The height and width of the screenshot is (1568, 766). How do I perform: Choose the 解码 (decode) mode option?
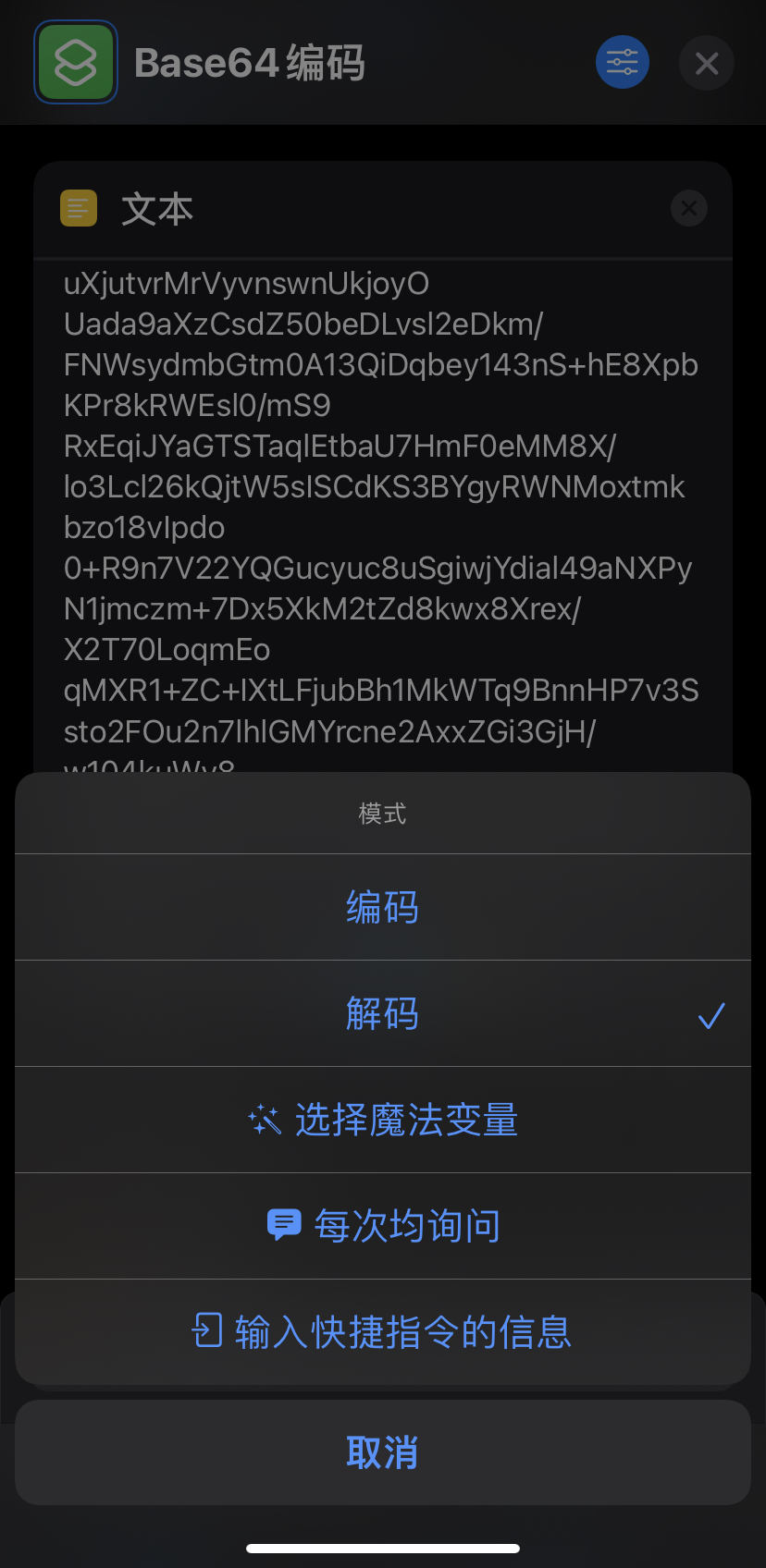[382, 1013]
